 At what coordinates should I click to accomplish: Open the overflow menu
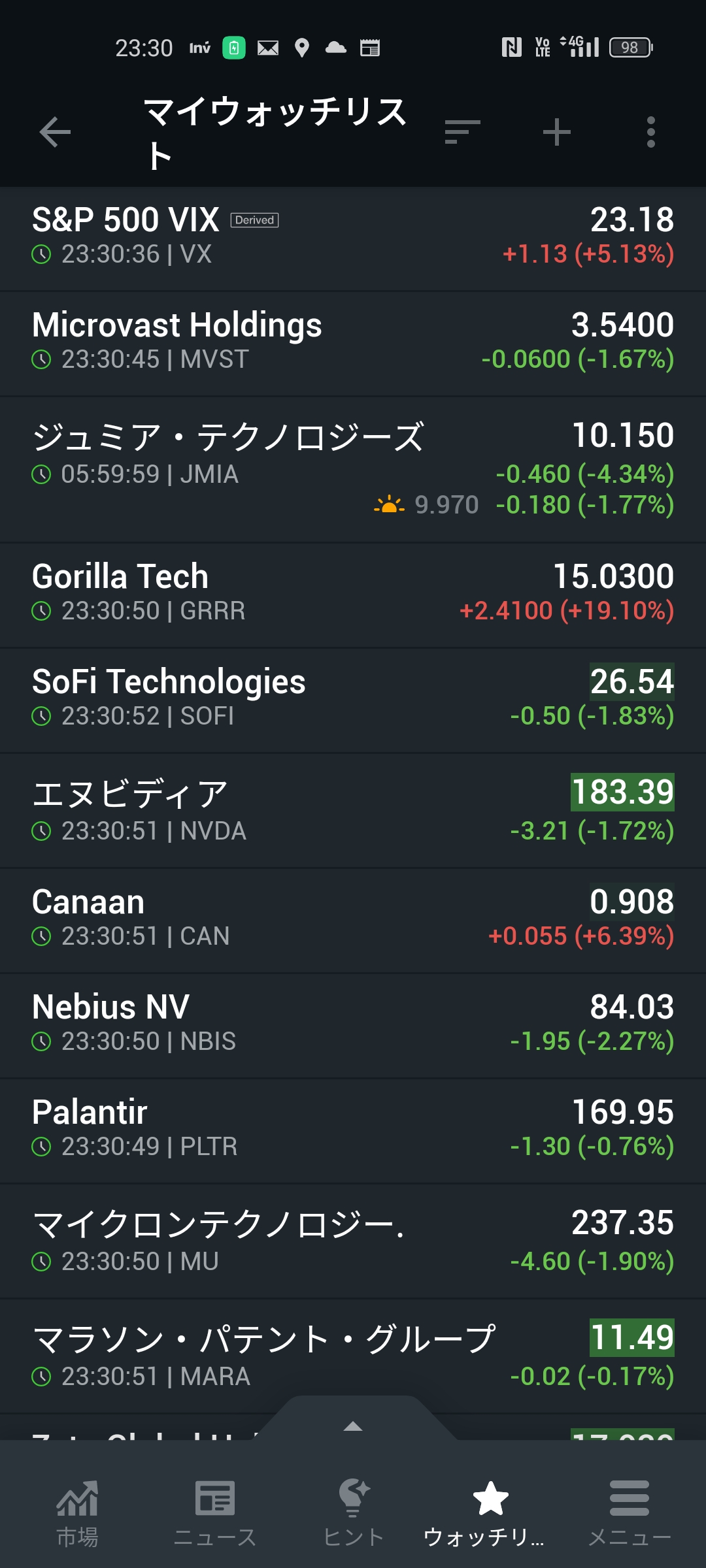tap(650, 132)
